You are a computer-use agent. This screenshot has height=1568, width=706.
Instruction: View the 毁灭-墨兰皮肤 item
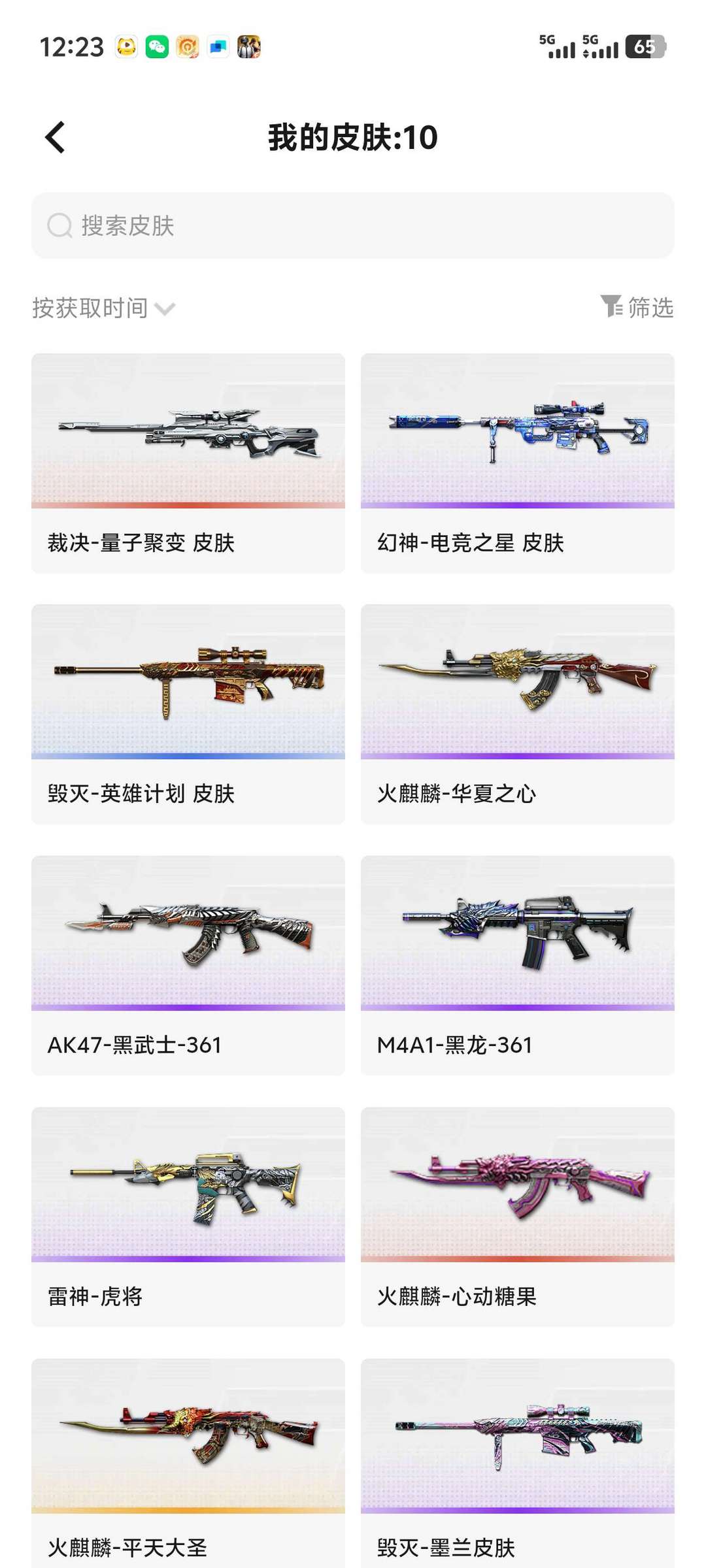coord(517,1462)
